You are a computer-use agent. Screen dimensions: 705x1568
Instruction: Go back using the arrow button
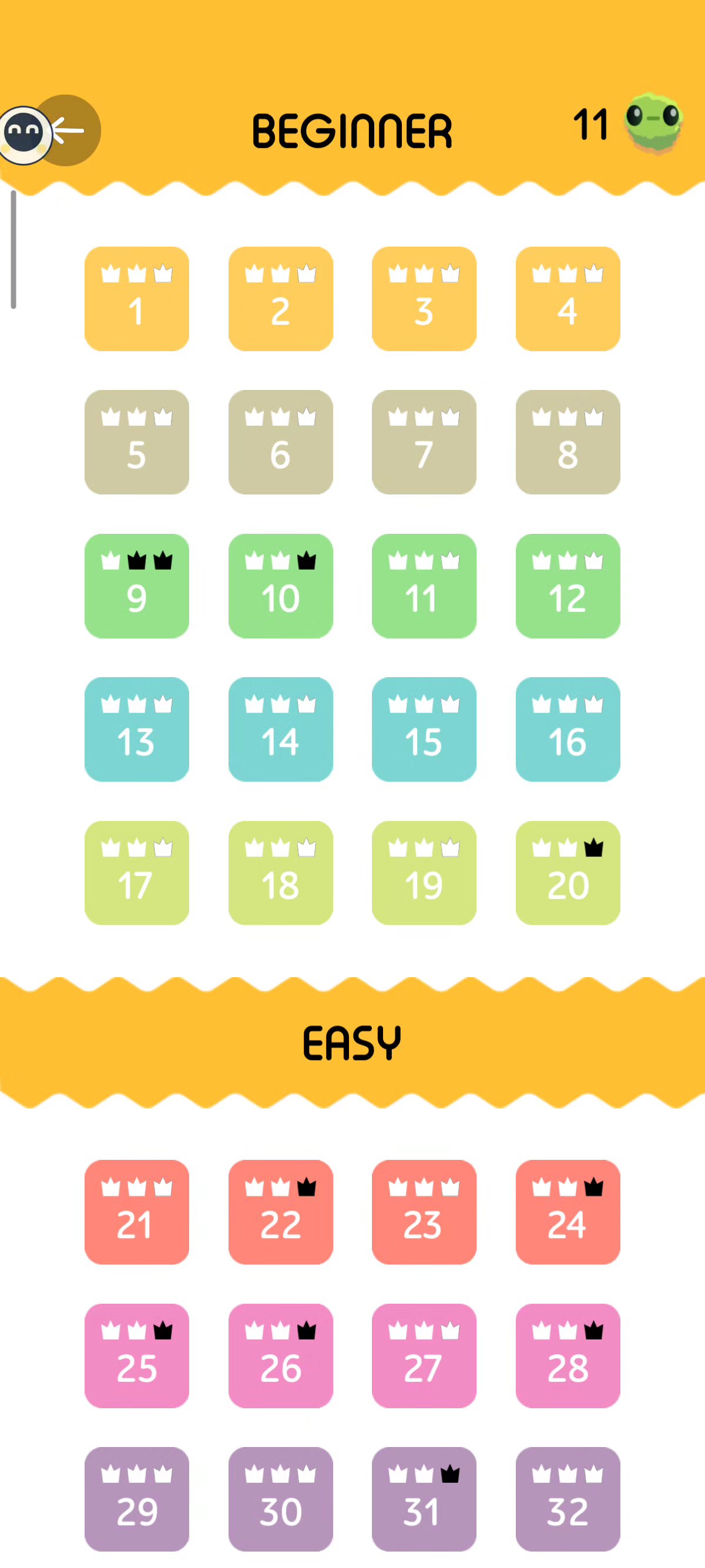coord(66,130)
